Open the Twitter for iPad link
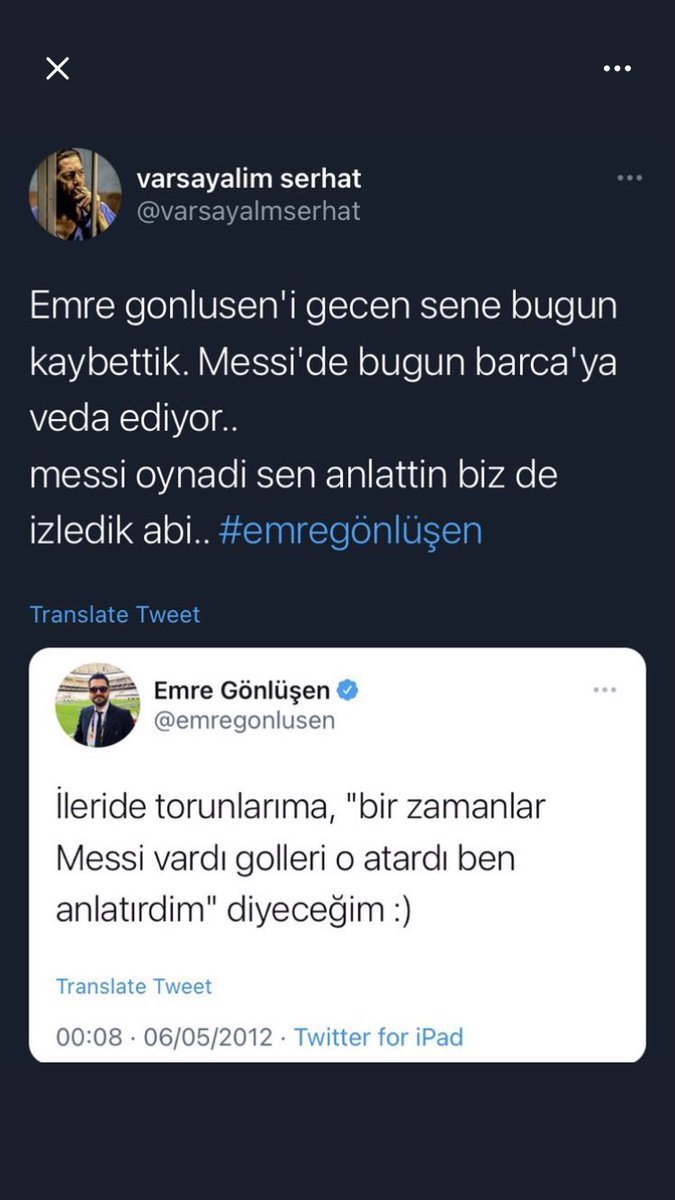This screenshot has width=675, height=1200. pos(378,1036)
